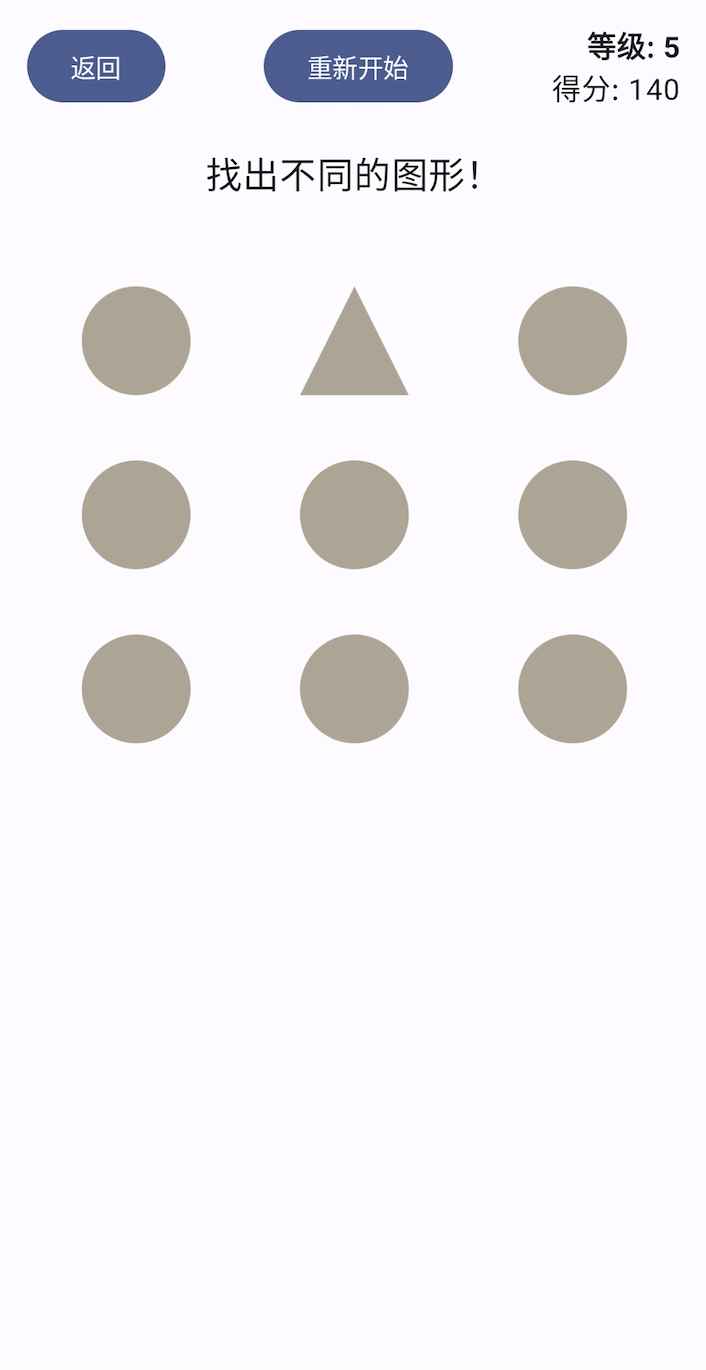This screenshot has height=1370, width=706.
Task: Restart the game with 重新开始
Action: click(358, 67)
